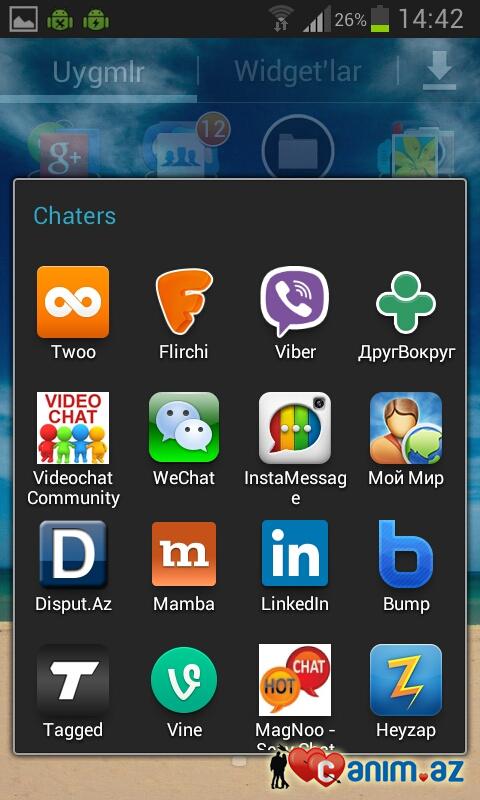Rename the Chaters folder title
The width and height of the screenshot is (480, 800).
(74, 216)
